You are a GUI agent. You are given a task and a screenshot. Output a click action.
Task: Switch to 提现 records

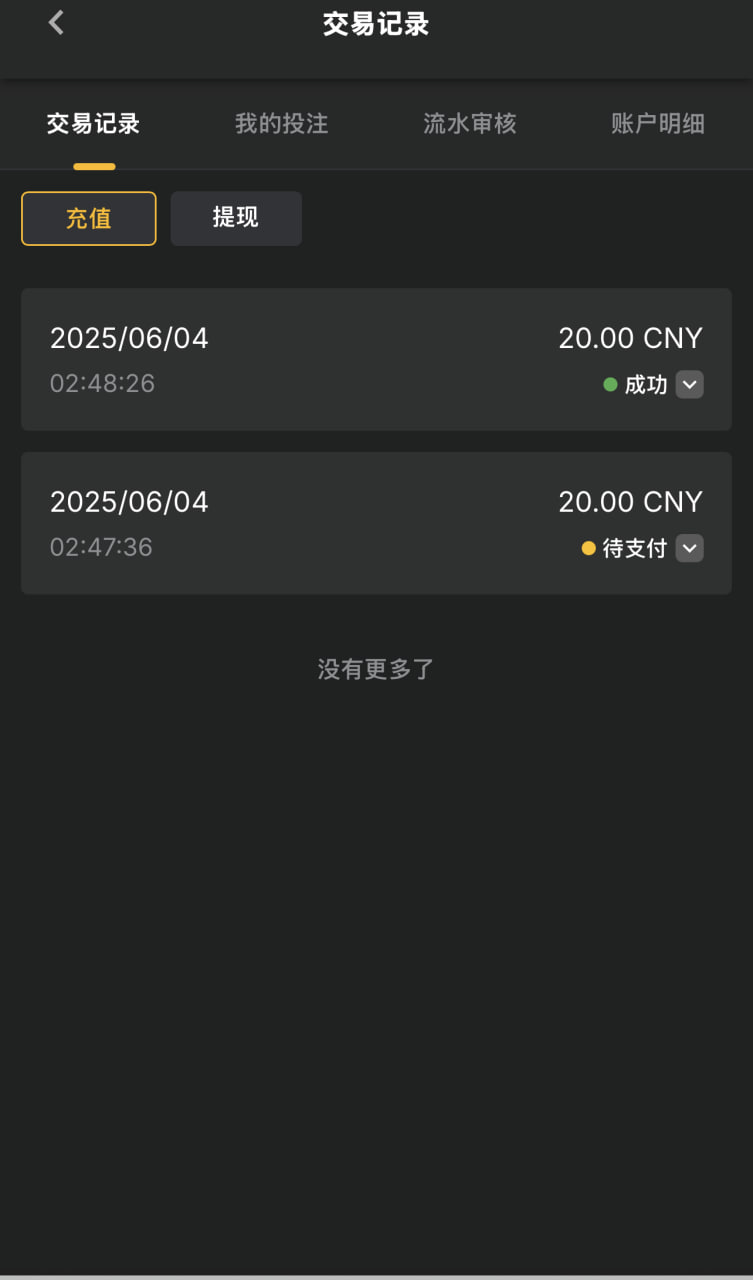[x=236, y=218]
